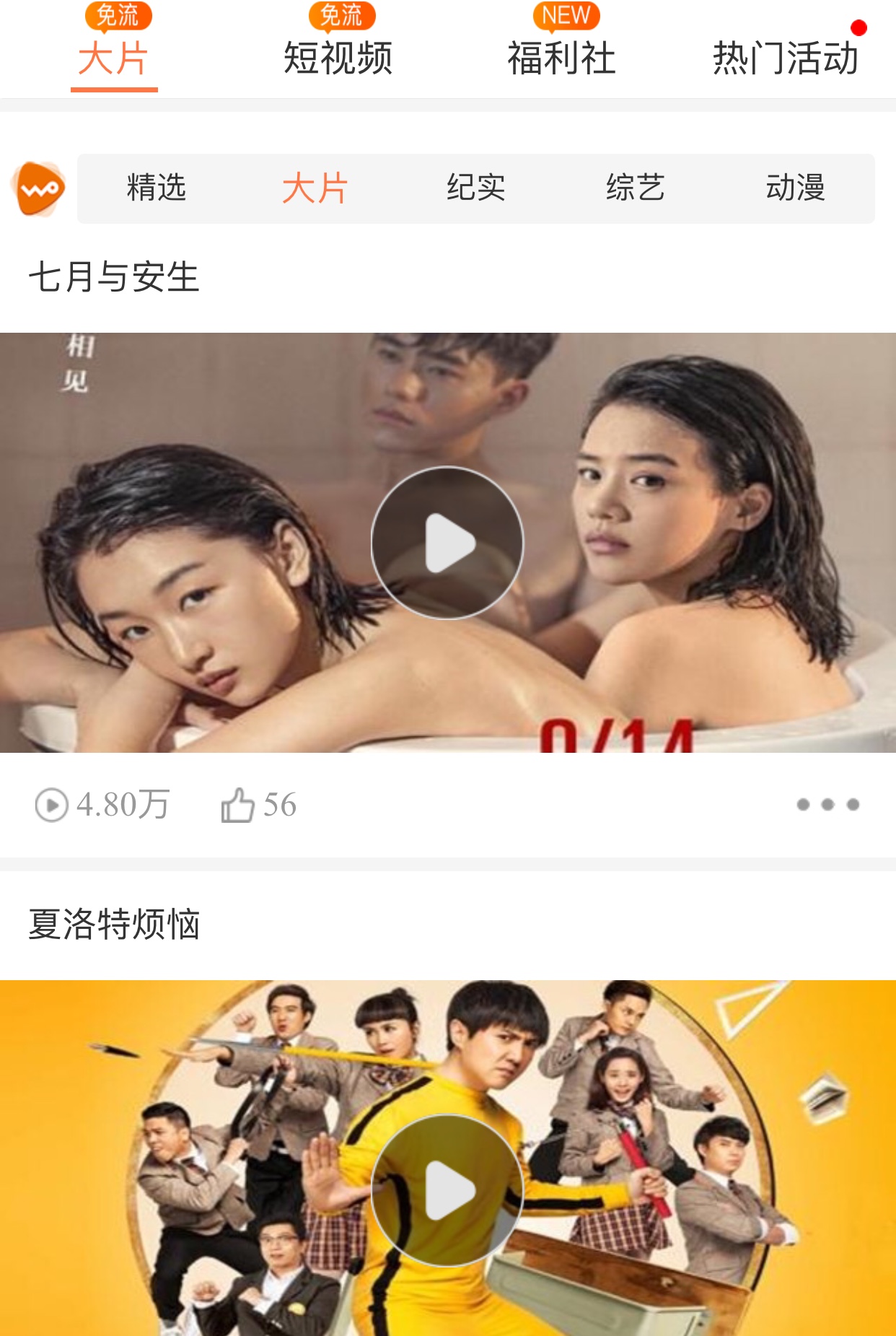Screen dimensions: 896x1336
Task: Open the three-dot more options menu
Action: (x=826, y=803)
